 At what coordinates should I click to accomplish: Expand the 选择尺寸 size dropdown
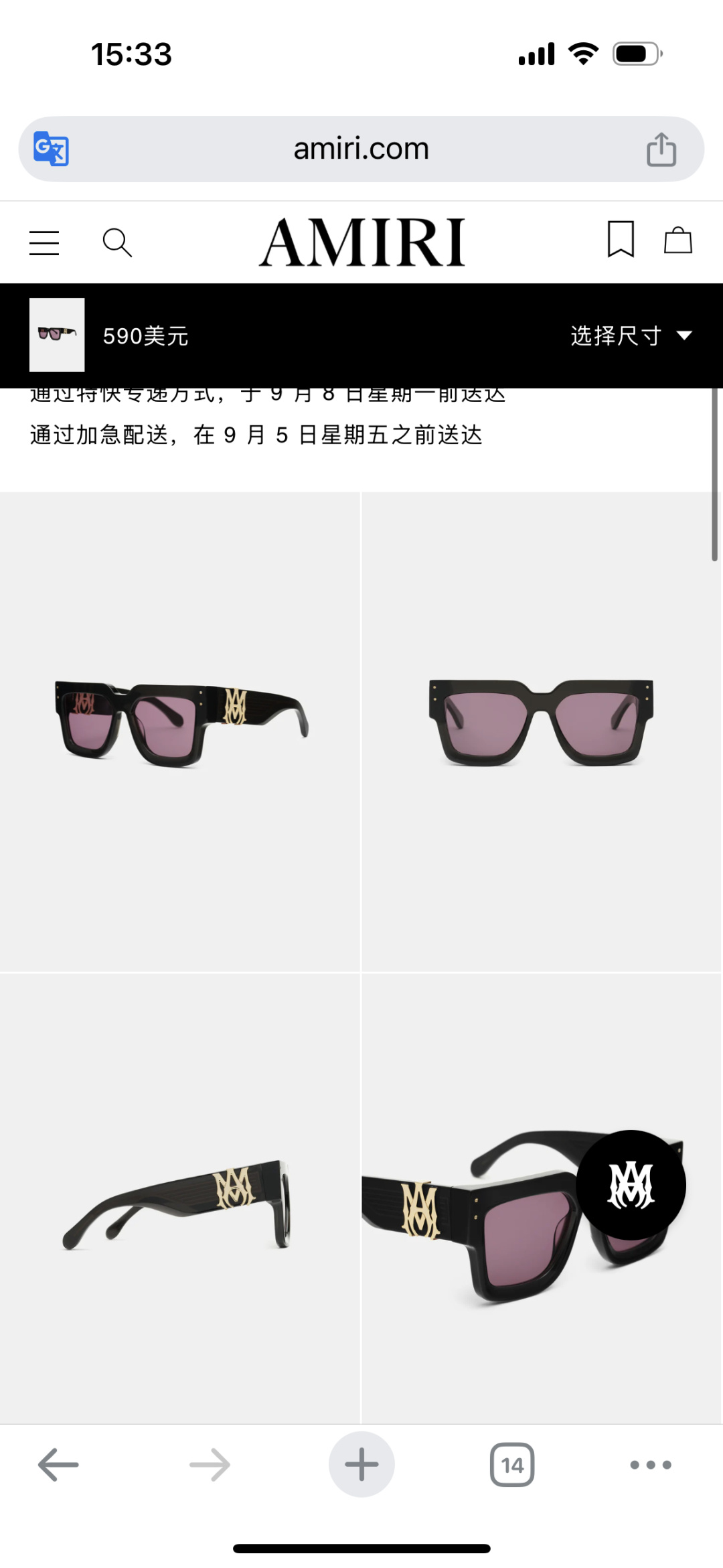point(631,335)
